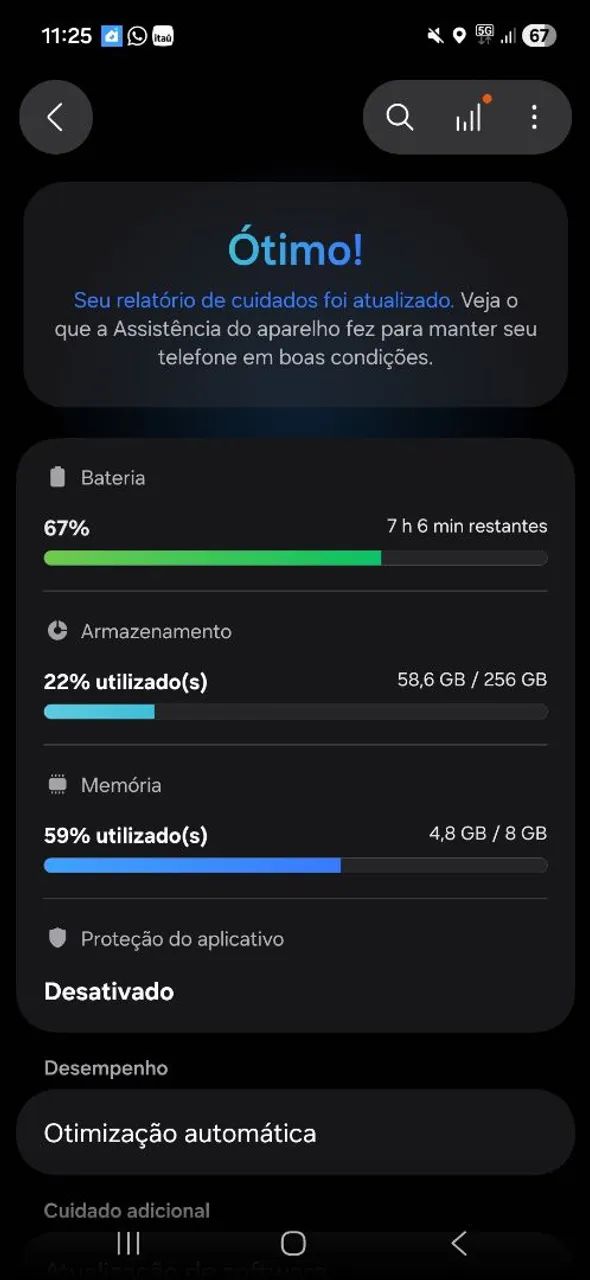Open Armazenamento details
This screenshot has height=1280, width=590.
tap(295, 668)
